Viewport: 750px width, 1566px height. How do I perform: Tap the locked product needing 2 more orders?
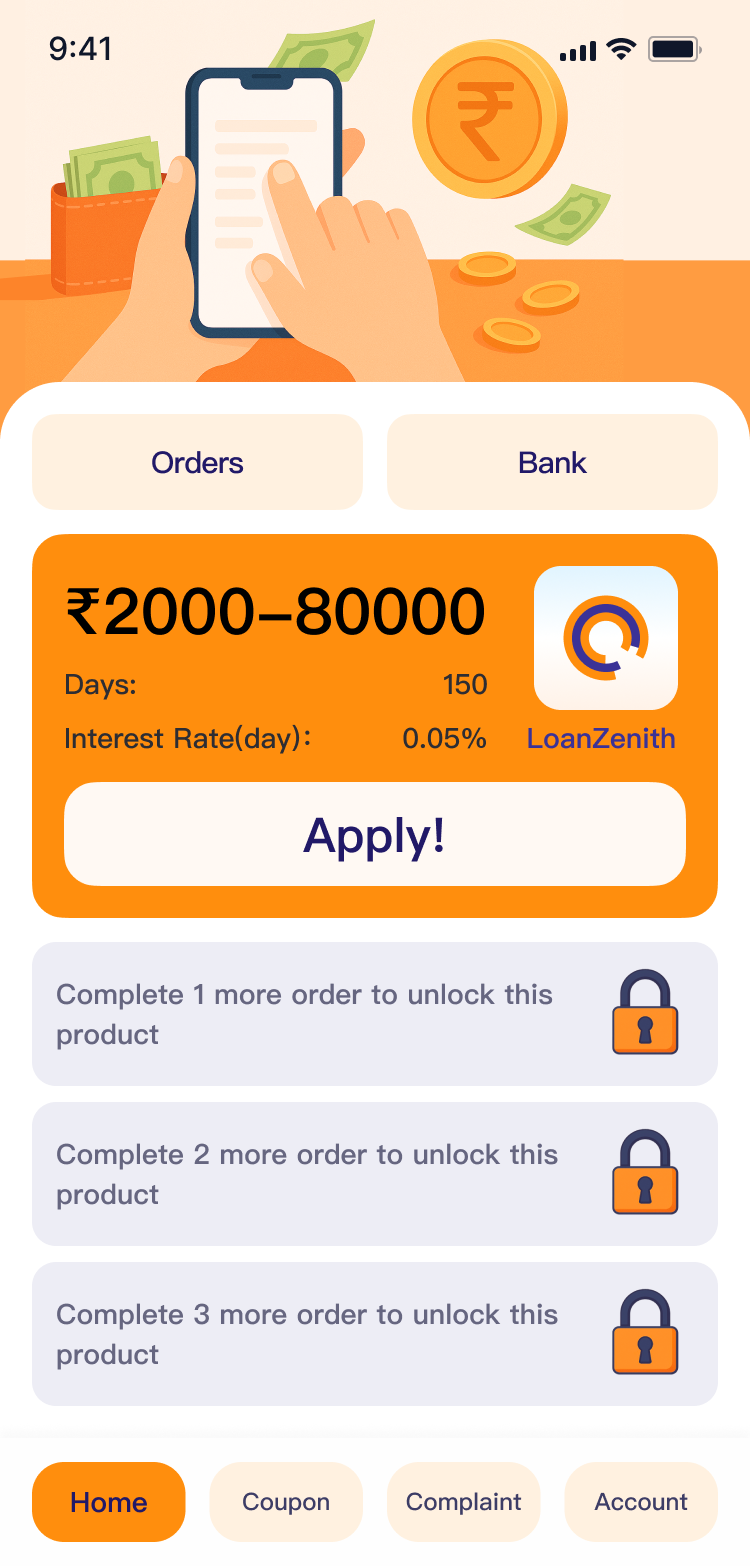click(x=375, y=1174)
